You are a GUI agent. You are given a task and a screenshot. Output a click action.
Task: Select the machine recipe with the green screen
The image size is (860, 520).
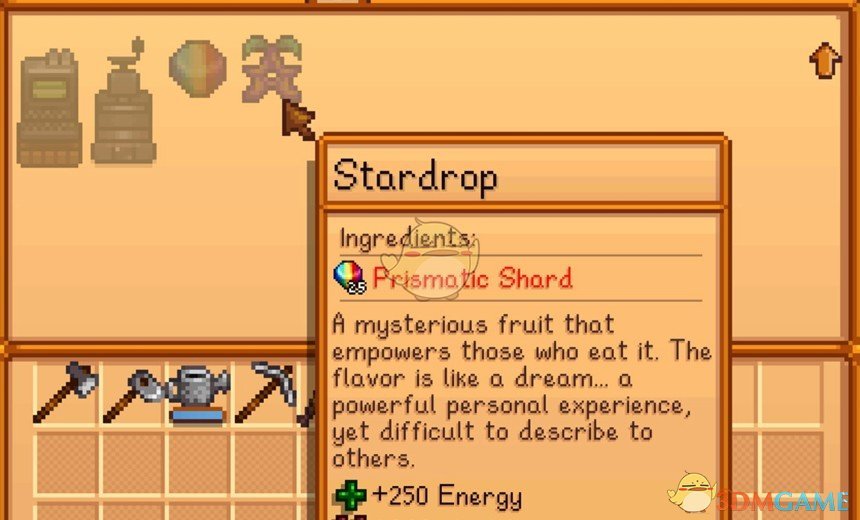49,107
